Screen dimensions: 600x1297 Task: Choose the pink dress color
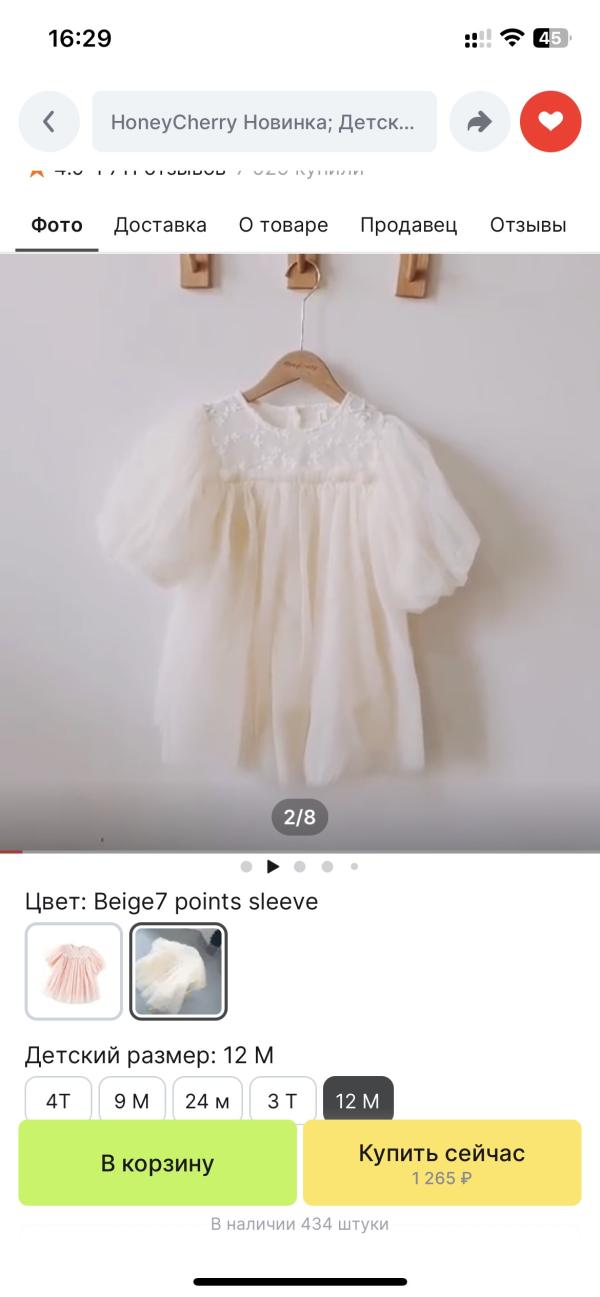point(74,971)
